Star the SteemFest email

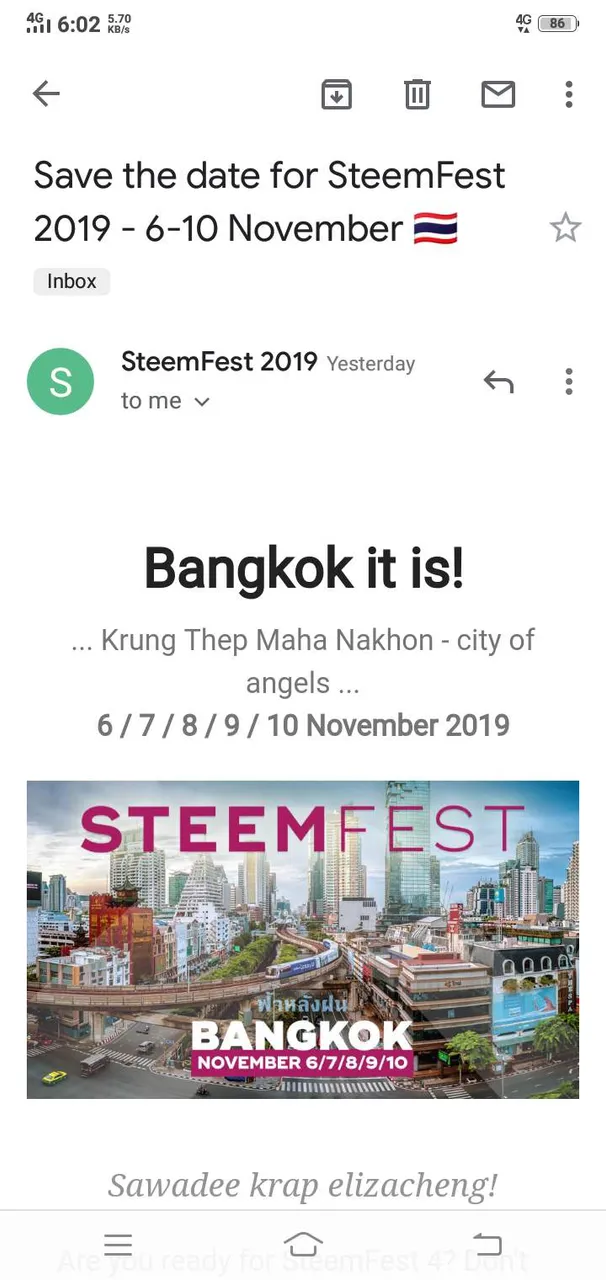[565, 228]
